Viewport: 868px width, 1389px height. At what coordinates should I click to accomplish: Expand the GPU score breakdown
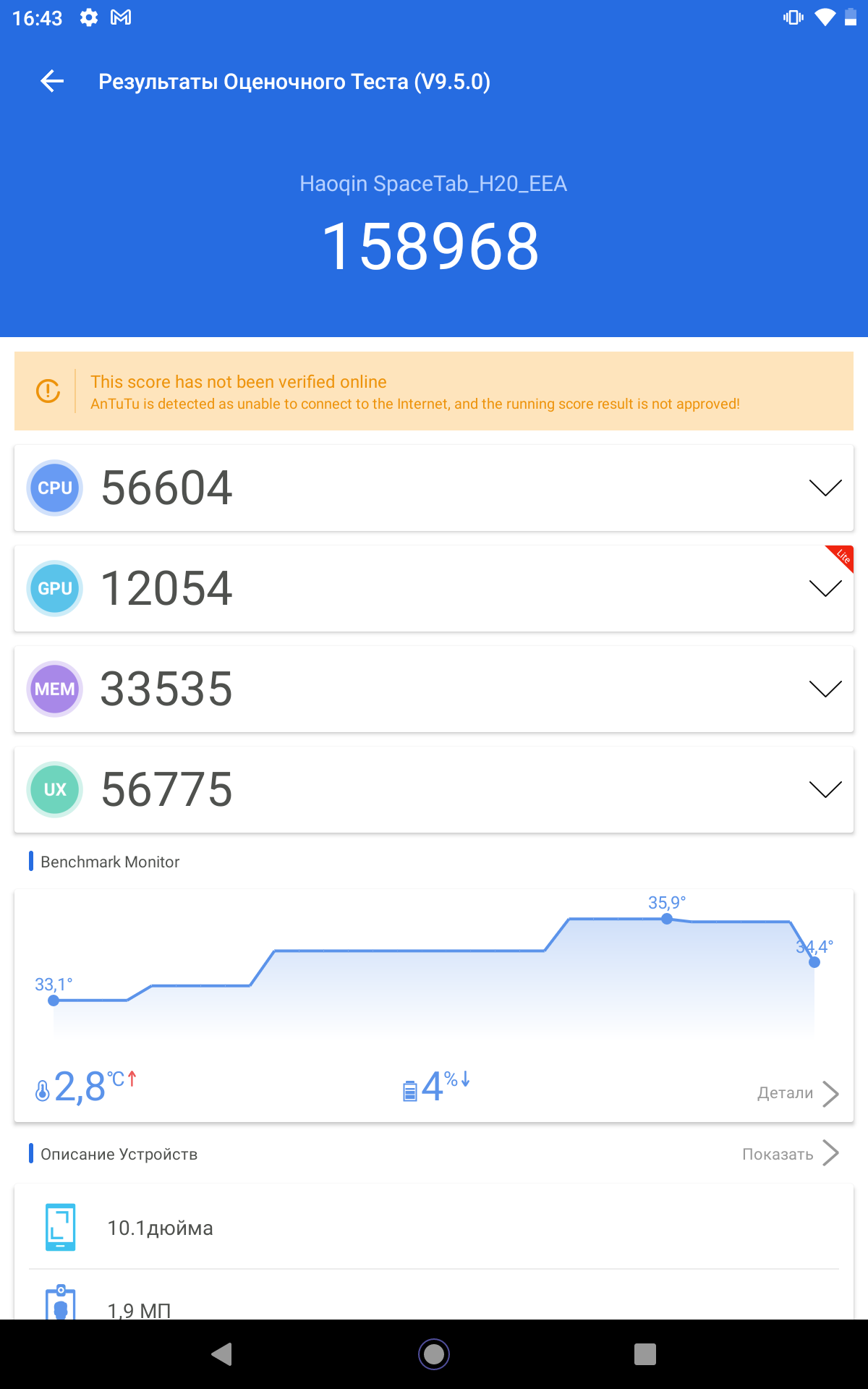[x=825, y=588]
